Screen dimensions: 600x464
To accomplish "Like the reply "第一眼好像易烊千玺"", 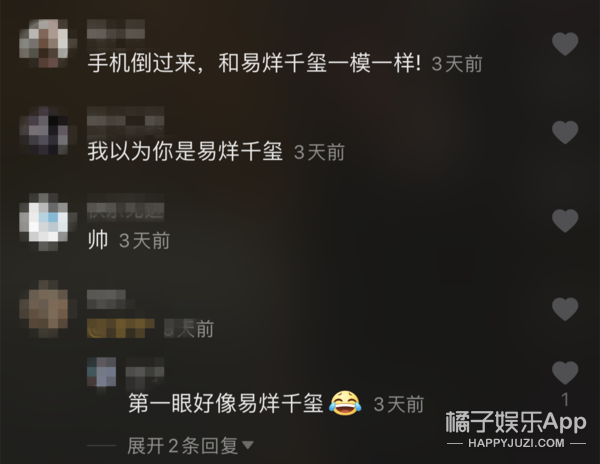I will pyautogui.click(x=565, y=372).
